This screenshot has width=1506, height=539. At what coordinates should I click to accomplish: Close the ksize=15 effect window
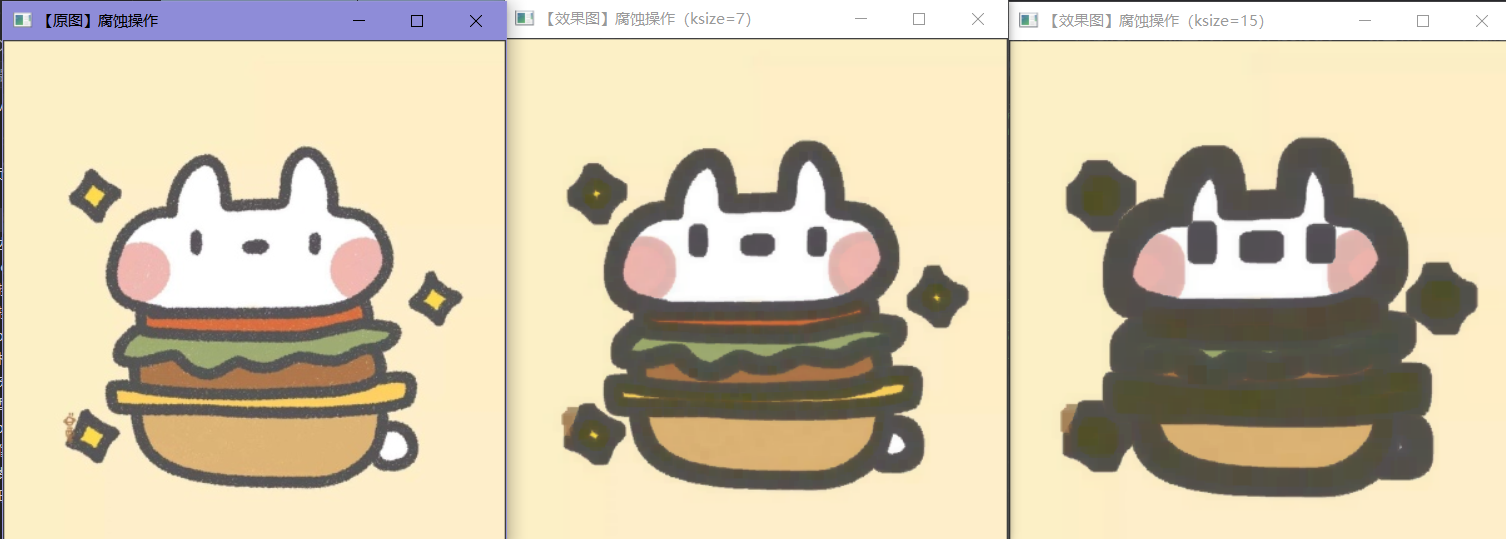[1481, 20]
